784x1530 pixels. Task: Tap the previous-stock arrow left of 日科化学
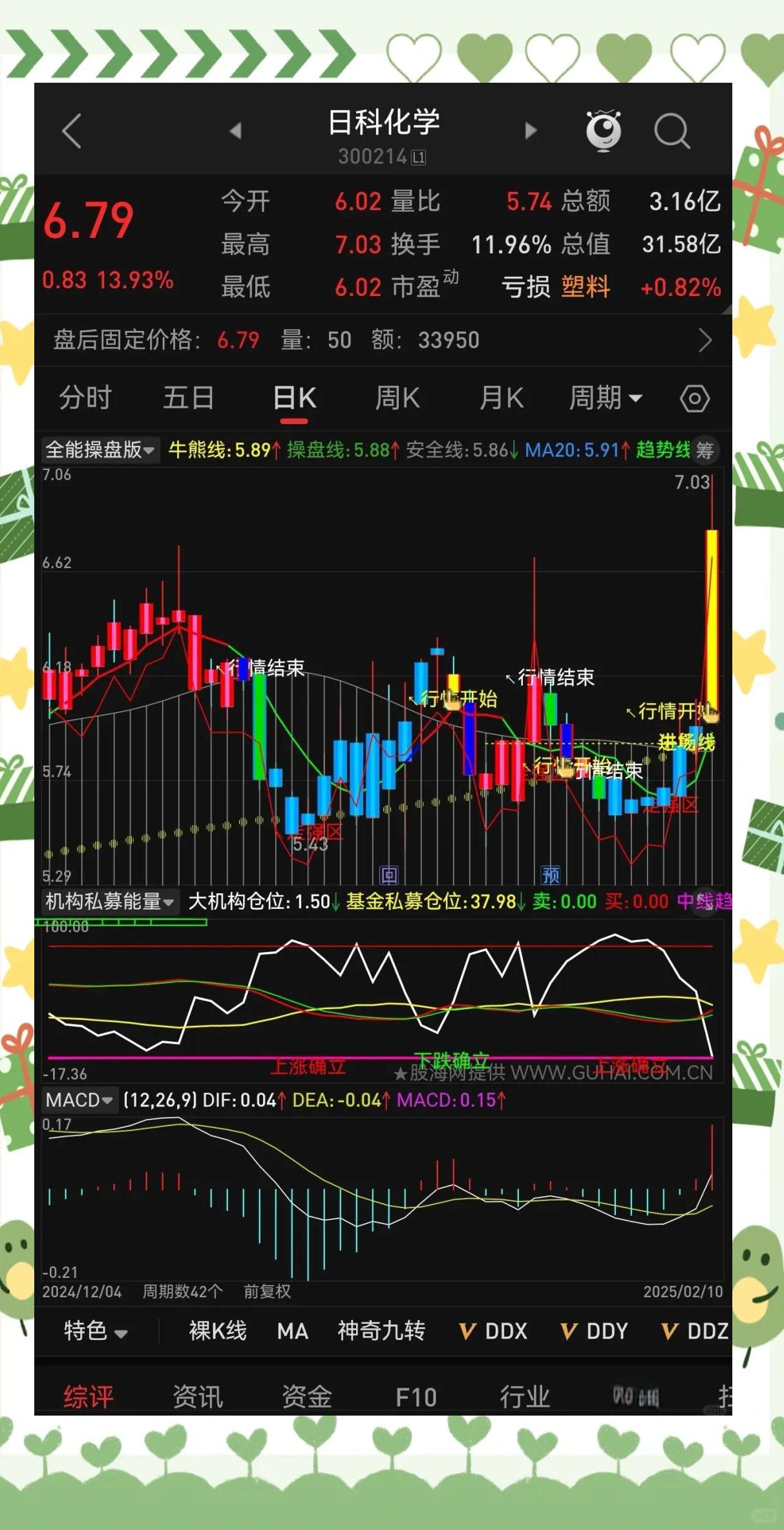(235, 130)
